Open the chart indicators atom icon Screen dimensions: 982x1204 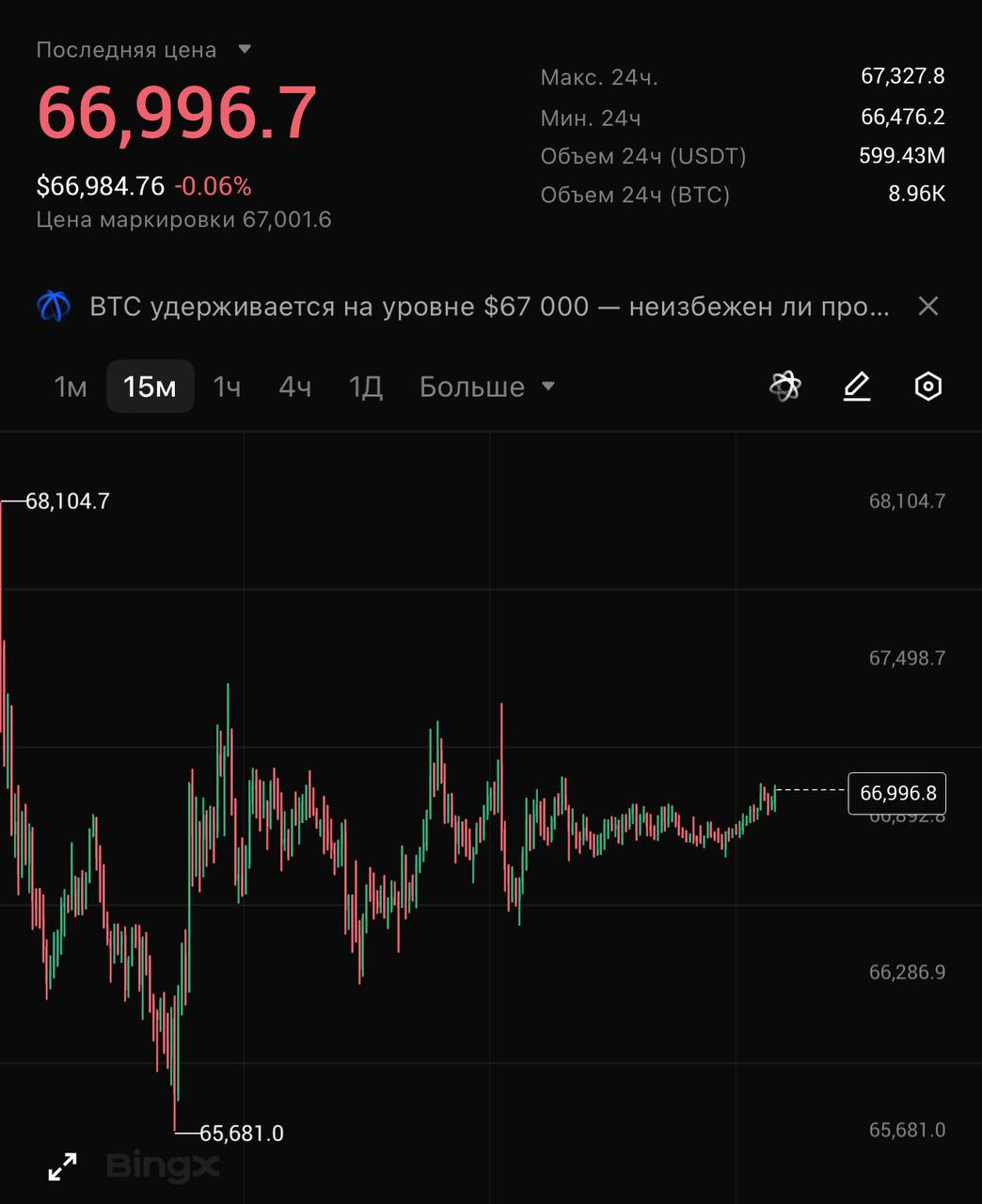tap(784, 386)
